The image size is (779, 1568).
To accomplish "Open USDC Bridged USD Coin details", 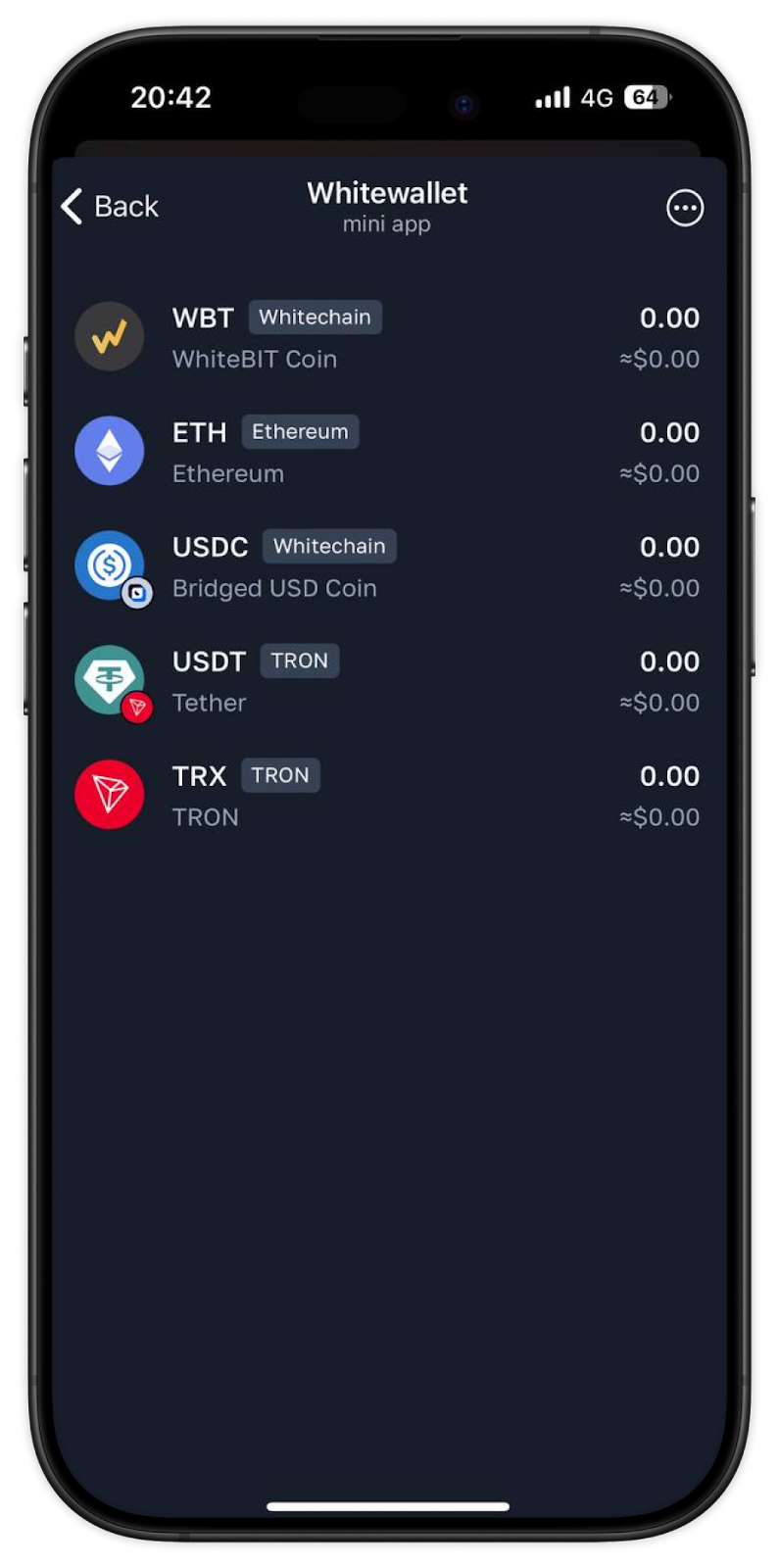I will point(388,566).
